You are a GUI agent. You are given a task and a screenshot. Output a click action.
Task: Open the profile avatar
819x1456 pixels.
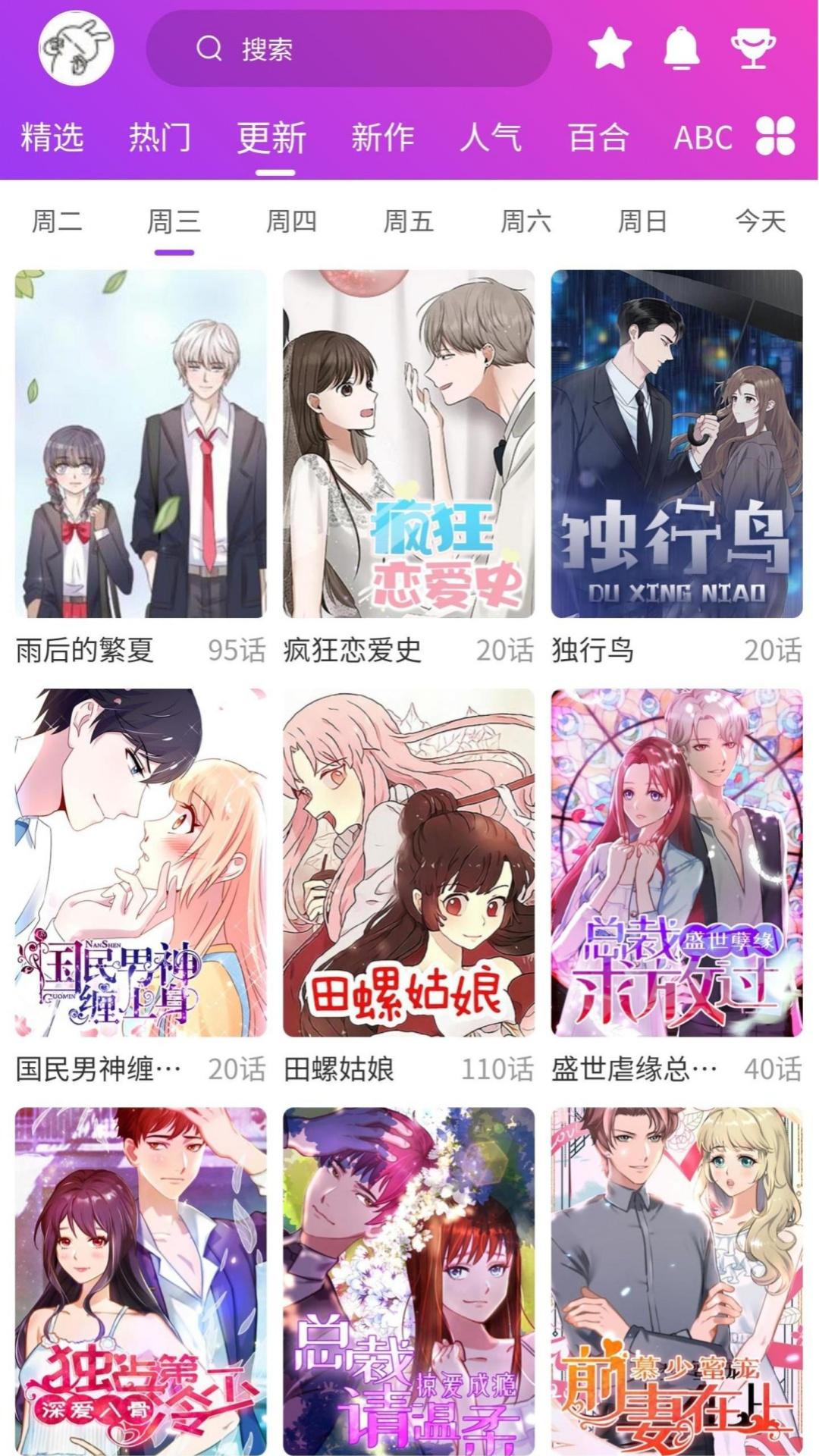76,48
